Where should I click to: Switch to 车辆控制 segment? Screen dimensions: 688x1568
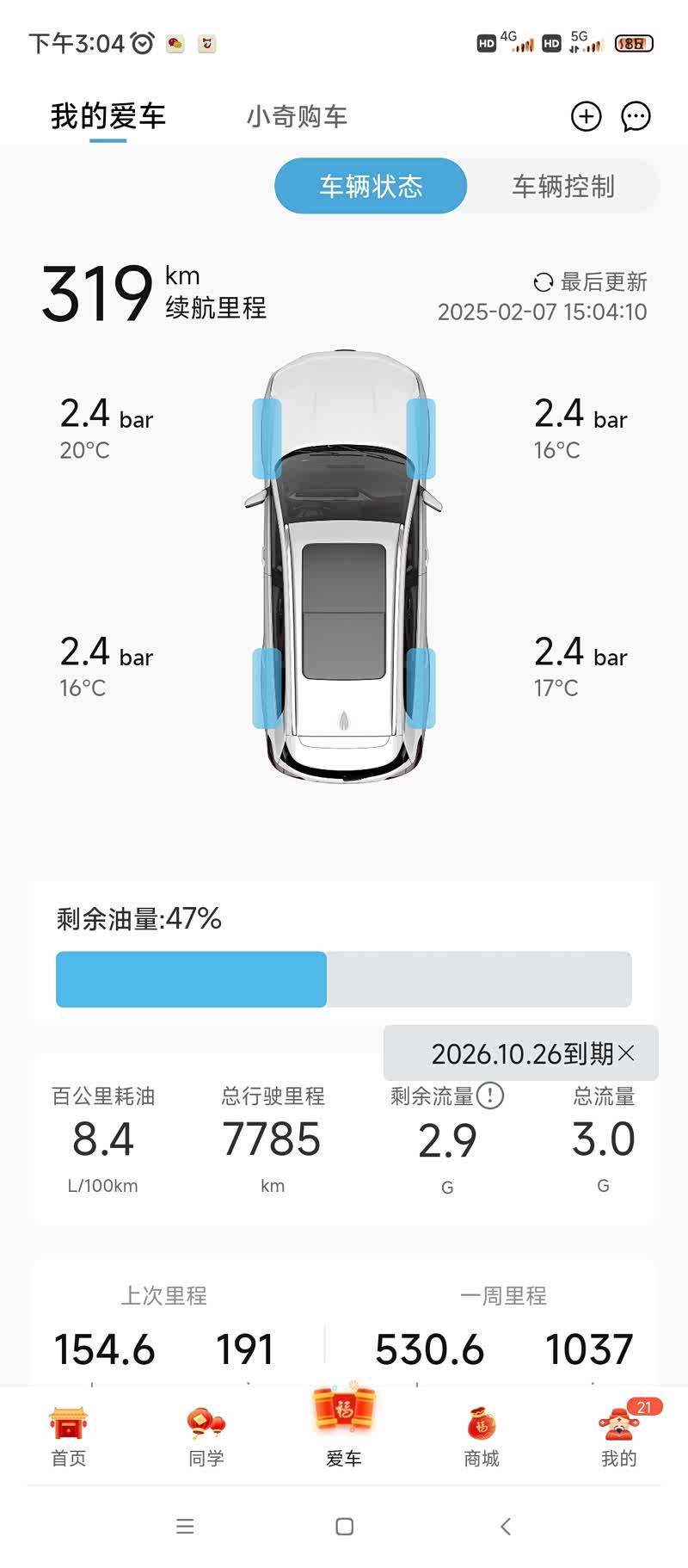click(563, 186)
